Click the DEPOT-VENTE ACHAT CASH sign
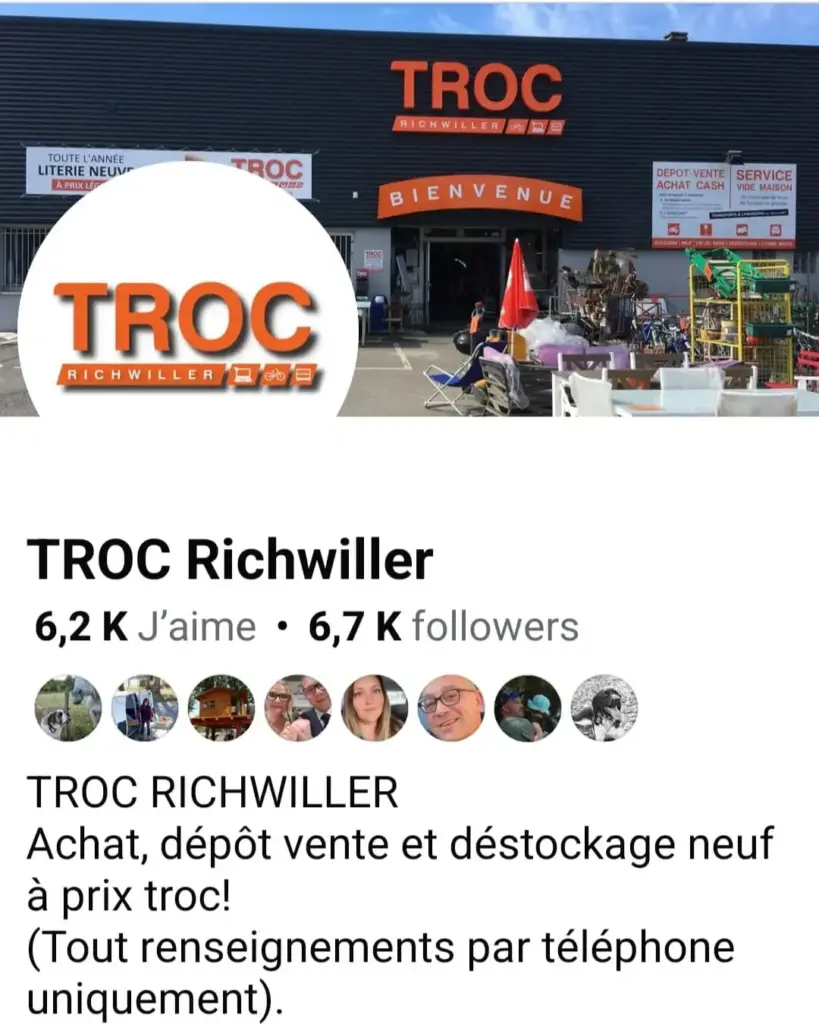Viewport: 819px width, 1024px height. (x=691, y=177)
